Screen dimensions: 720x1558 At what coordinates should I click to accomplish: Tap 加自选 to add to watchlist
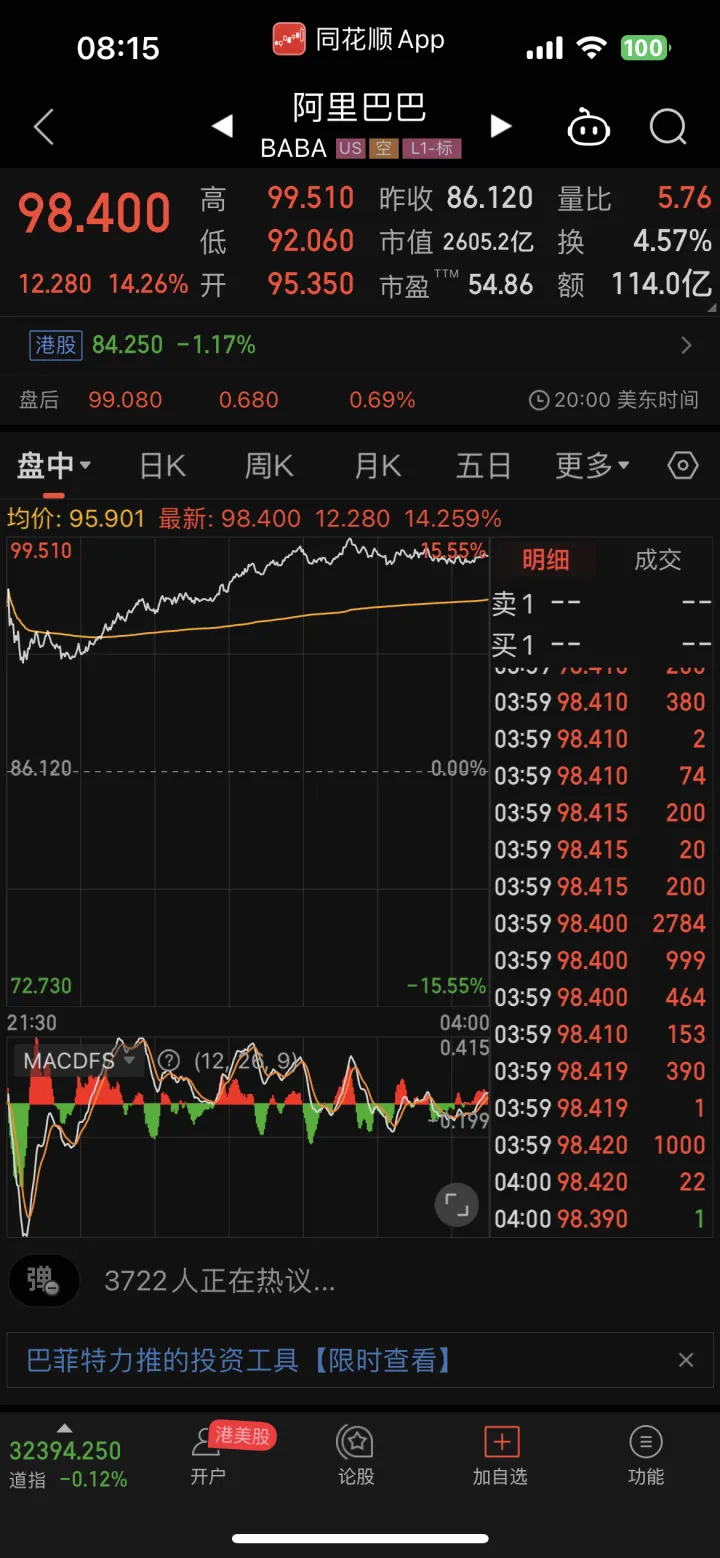click(500, 1456)
